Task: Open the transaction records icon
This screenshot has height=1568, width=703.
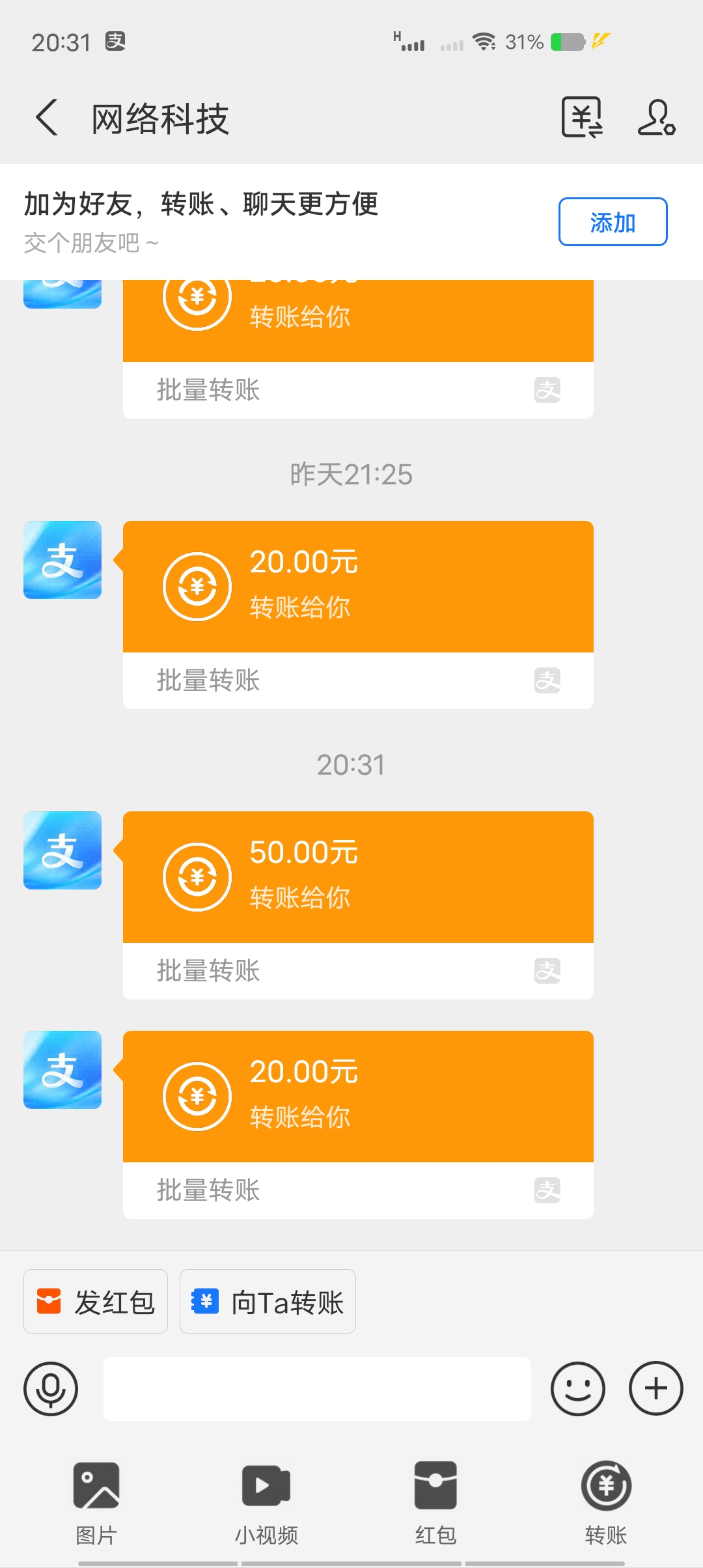Action: [x=582, y=118]
